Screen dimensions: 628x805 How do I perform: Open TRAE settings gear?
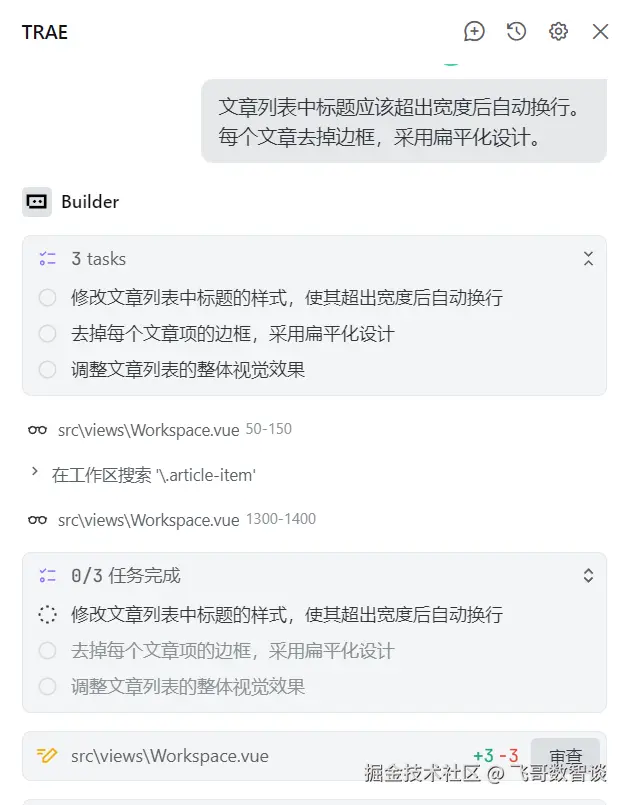coord(558,31)
